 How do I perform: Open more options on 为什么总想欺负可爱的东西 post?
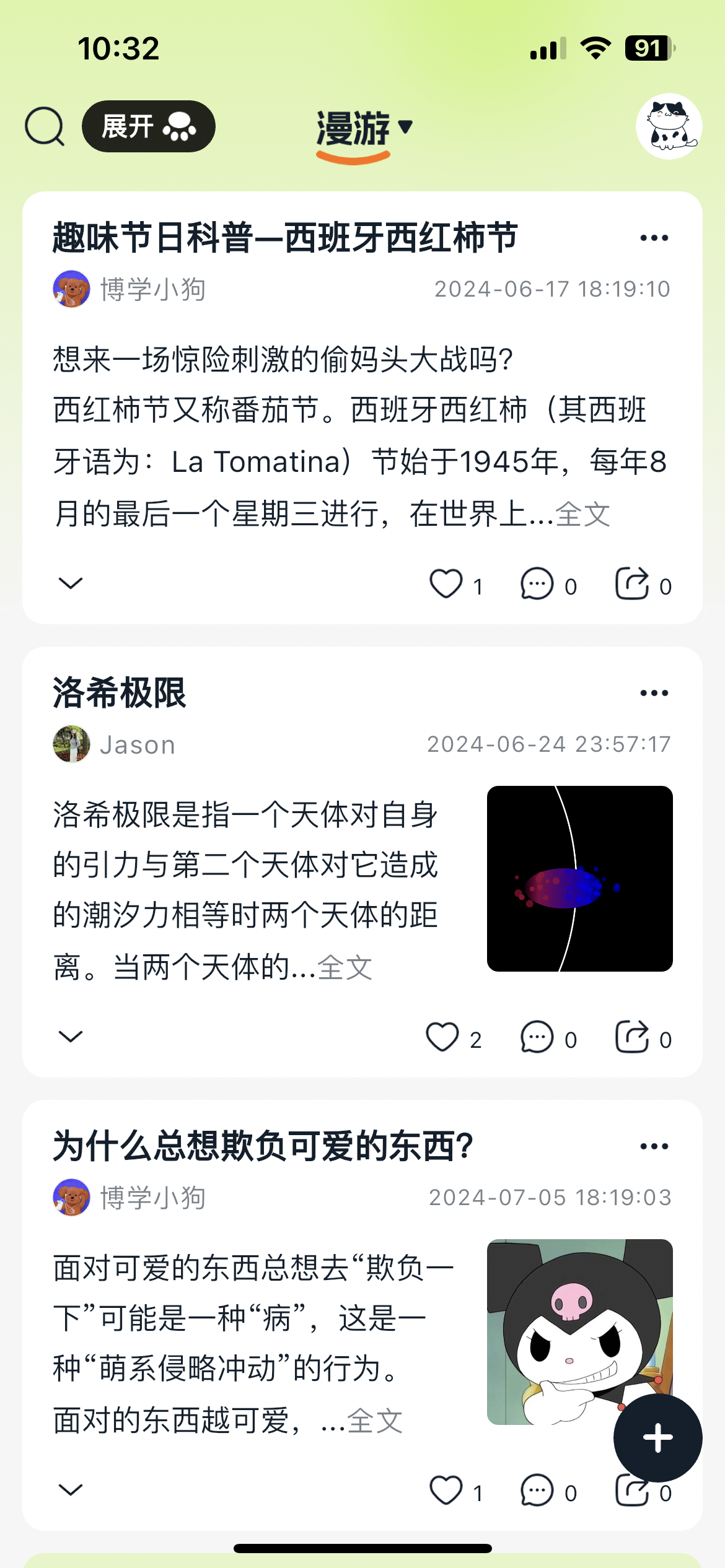tap(654, 1146)
